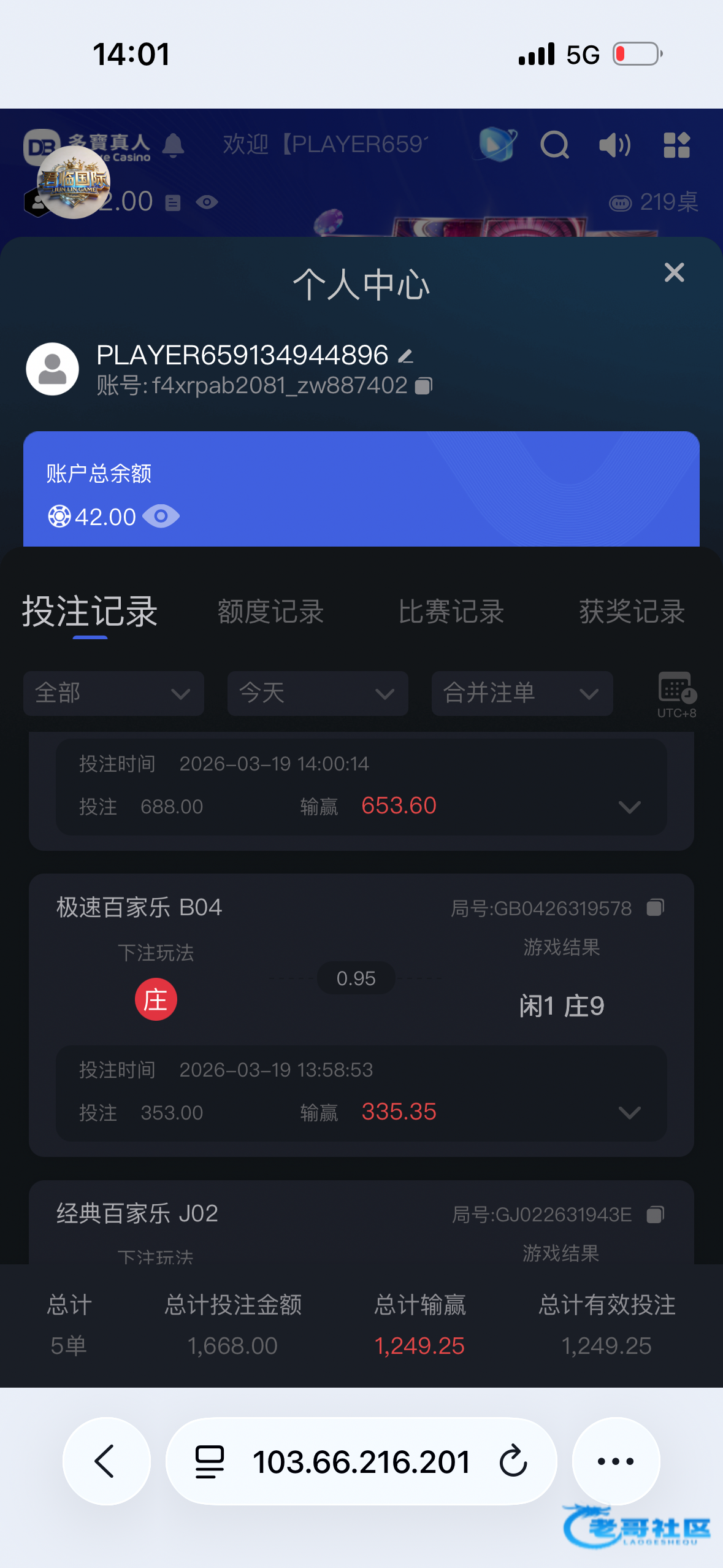Edit the nickname PLAYER659134944896
The width and height of the screenshot is (723, 1568).
[x=405, y=356]
